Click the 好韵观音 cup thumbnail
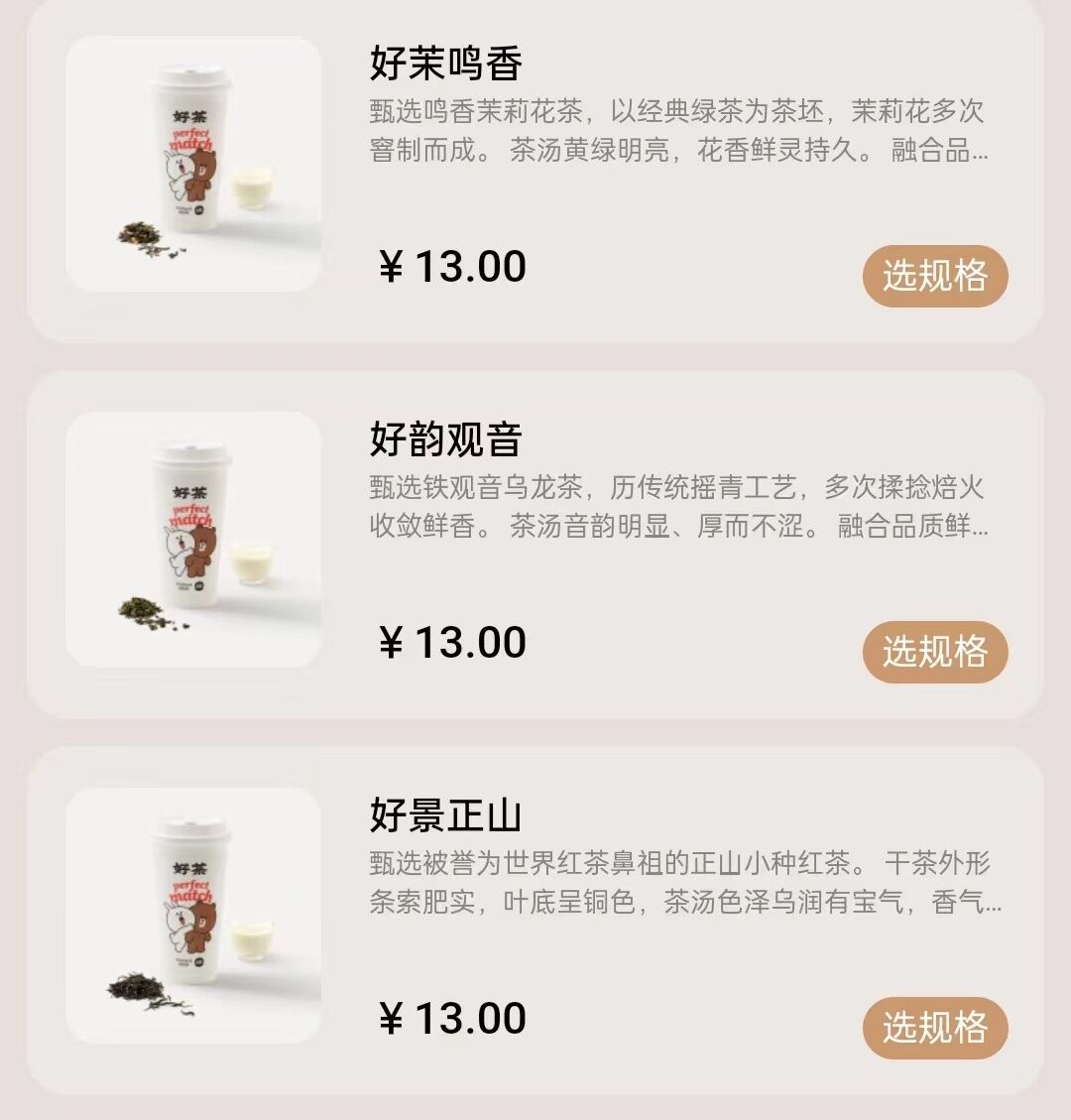1071x1120 pixels. tap(193, 541)
